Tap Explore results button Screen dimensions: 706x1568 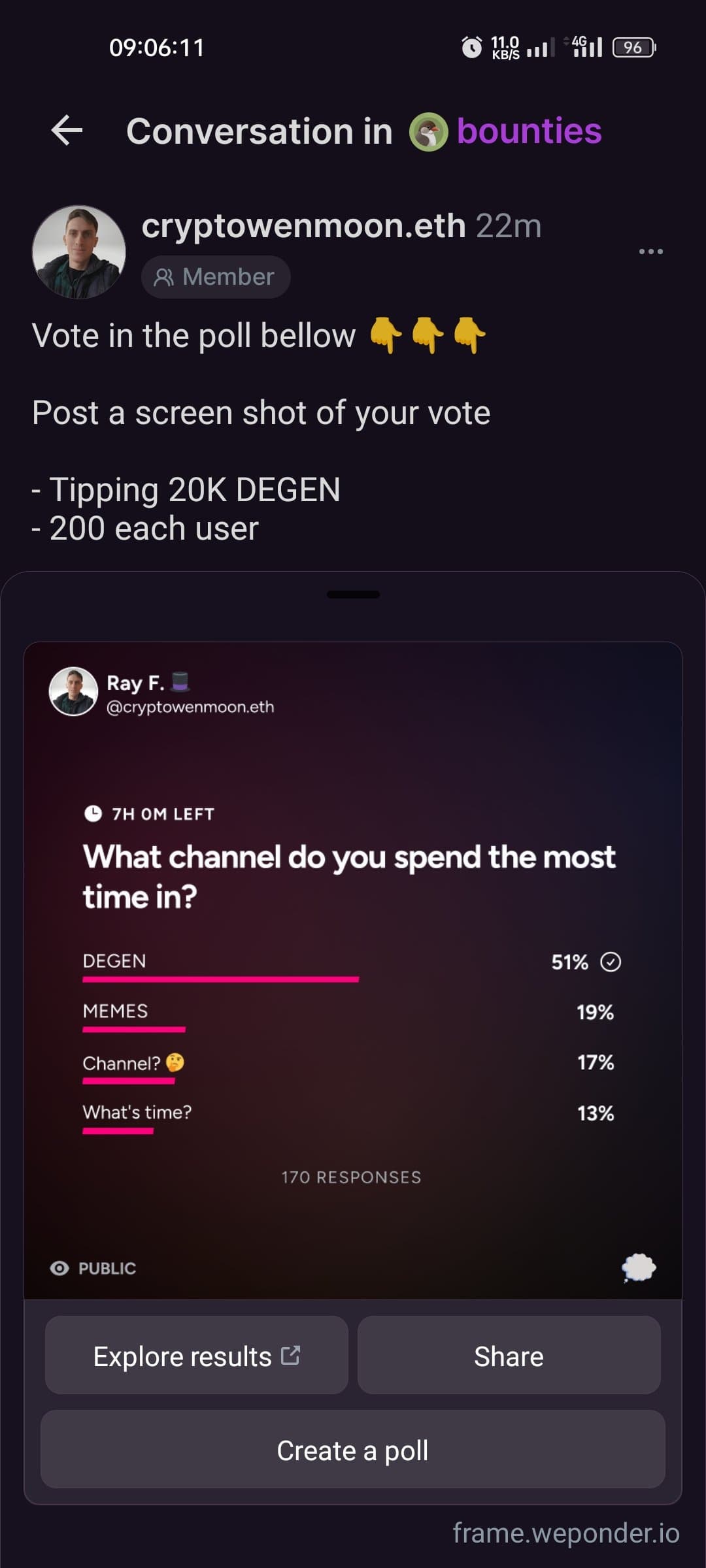click(x=197, y=1356)
